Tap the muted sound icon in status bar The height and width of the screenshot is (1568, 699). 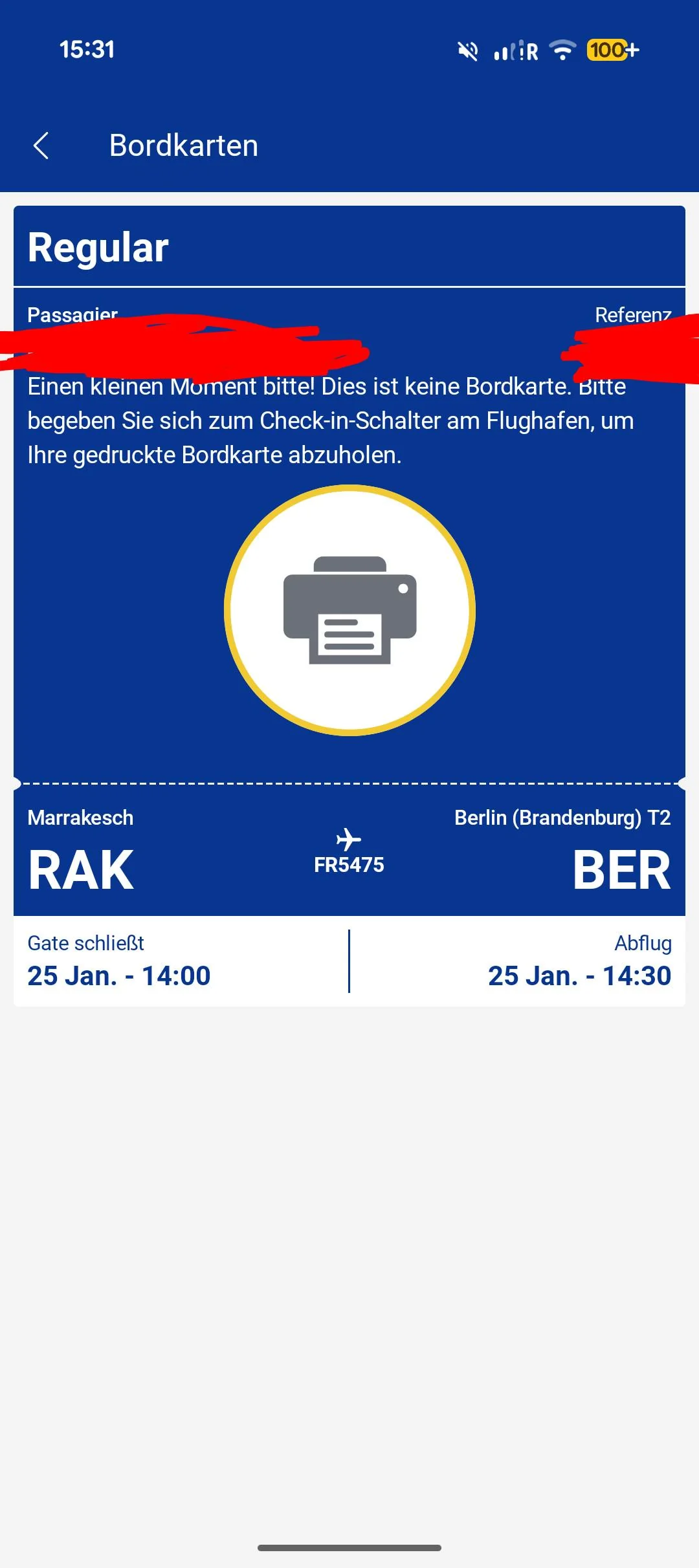coord(468,50)
